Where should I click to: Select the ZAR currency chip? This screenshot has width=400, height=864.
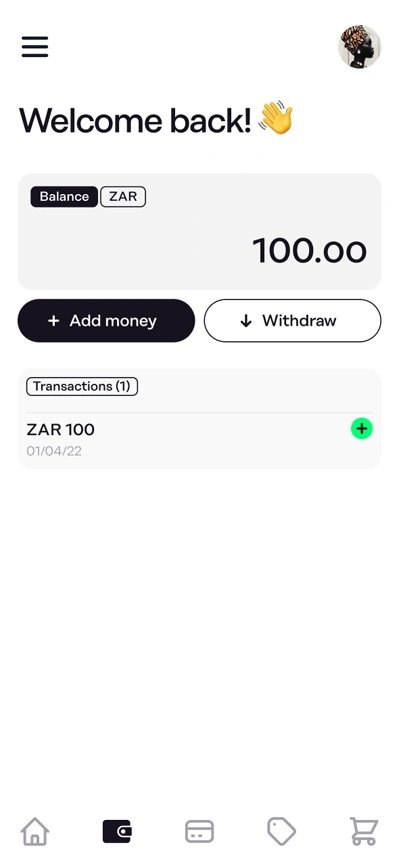pos(123,197)
